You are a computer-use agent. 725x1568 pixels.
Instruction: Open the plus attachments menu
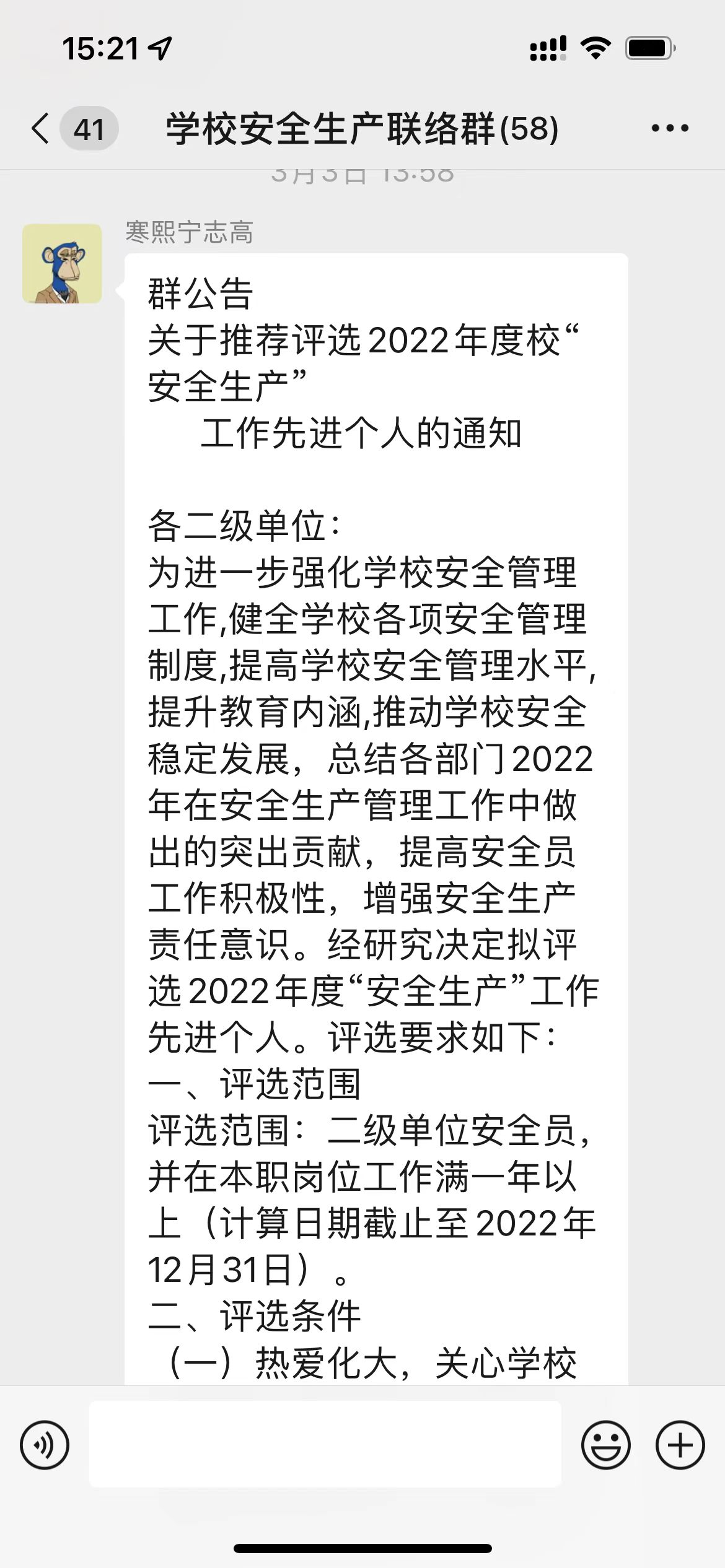pos(680,1445)
